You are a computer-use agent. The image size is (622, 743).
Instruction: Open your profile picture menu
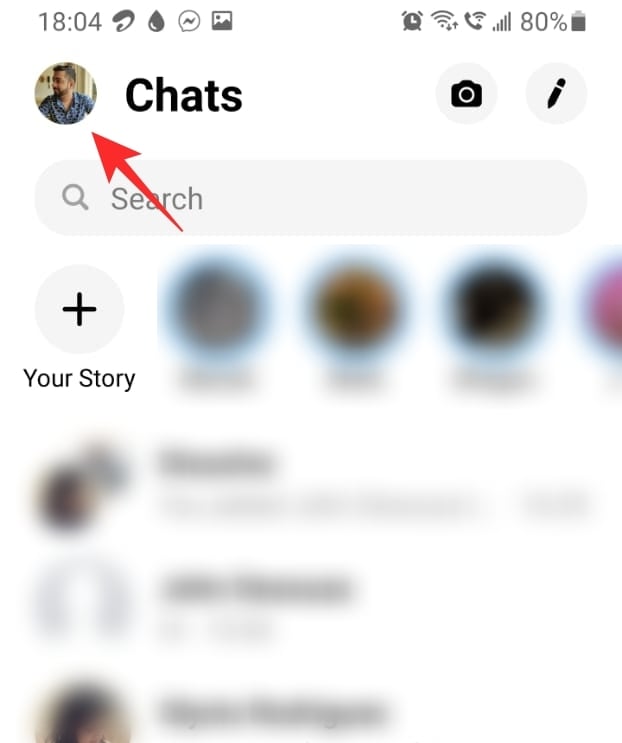point(66,94)
